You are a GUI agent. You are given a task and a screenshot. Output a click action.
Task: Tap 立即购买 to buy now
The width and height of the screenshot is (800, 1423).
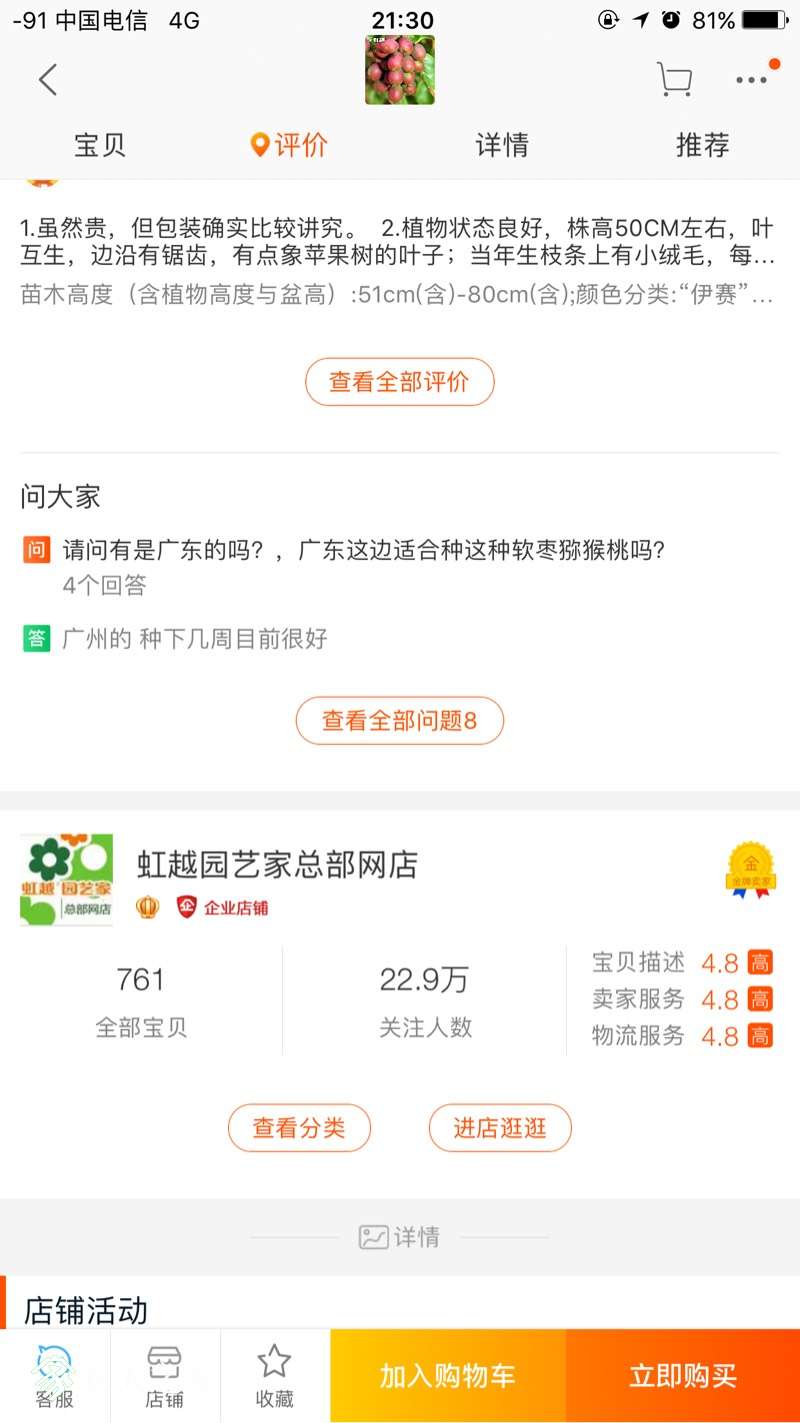[682, 1376]
